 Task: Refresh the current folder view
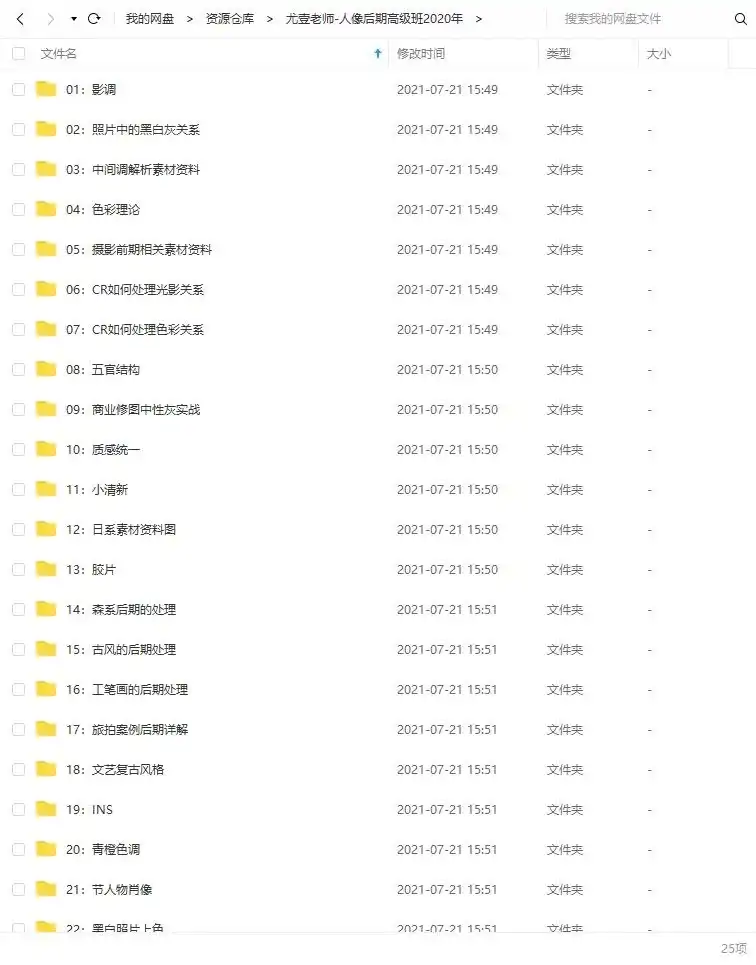(94, 17)
